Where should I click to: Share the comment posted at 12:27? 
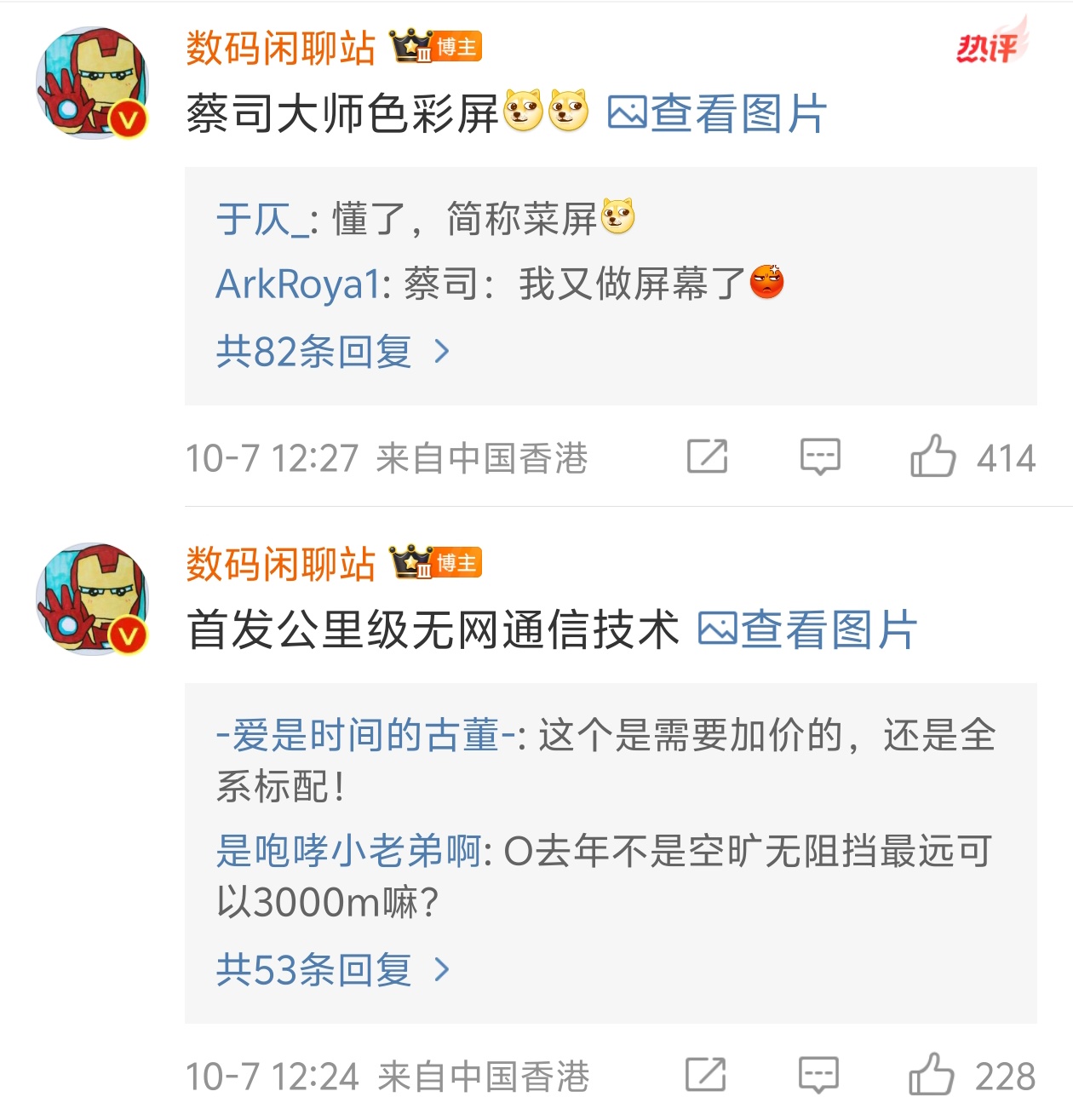click(708, 457)
